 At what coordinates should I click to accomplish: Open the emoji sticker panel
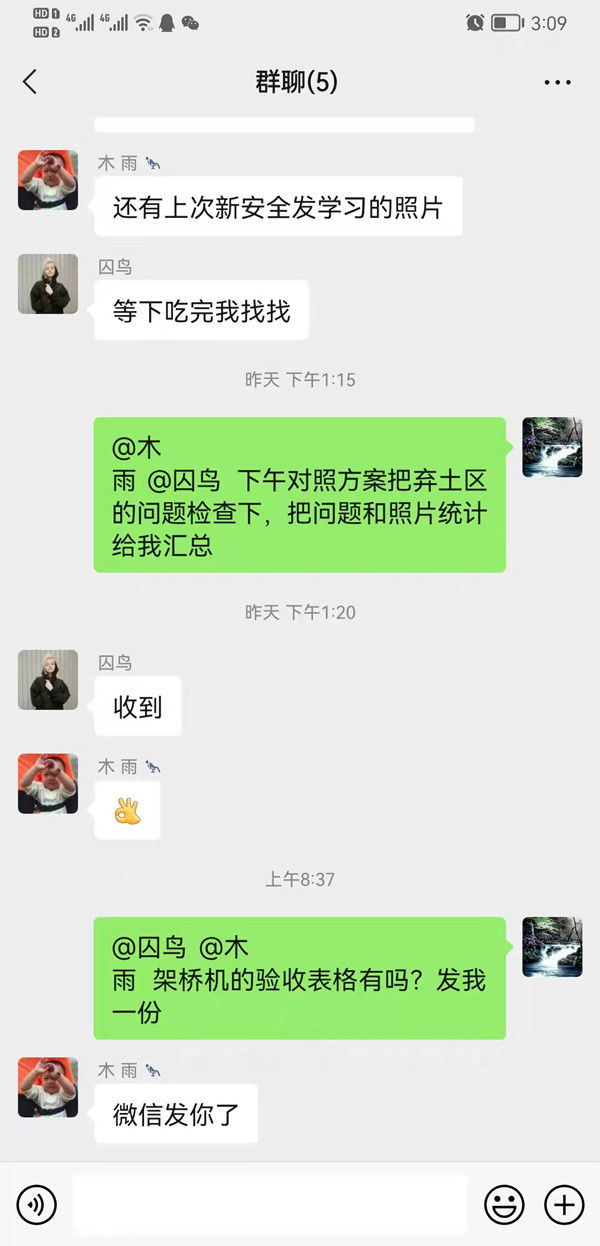pyautogui.click(x=504, y=1204)
